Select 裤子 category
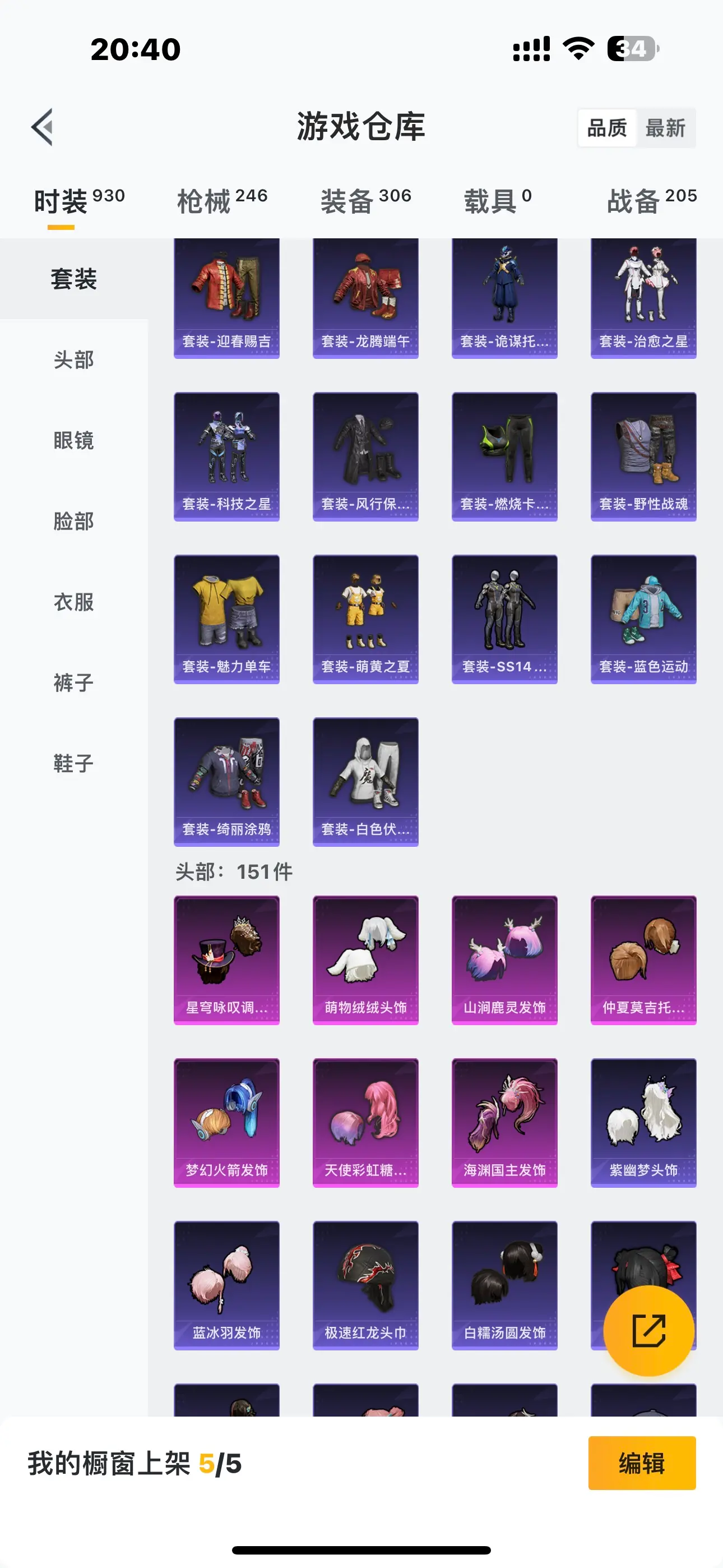This screenshot has width=723, height=1568. click(x=73, y=682)
